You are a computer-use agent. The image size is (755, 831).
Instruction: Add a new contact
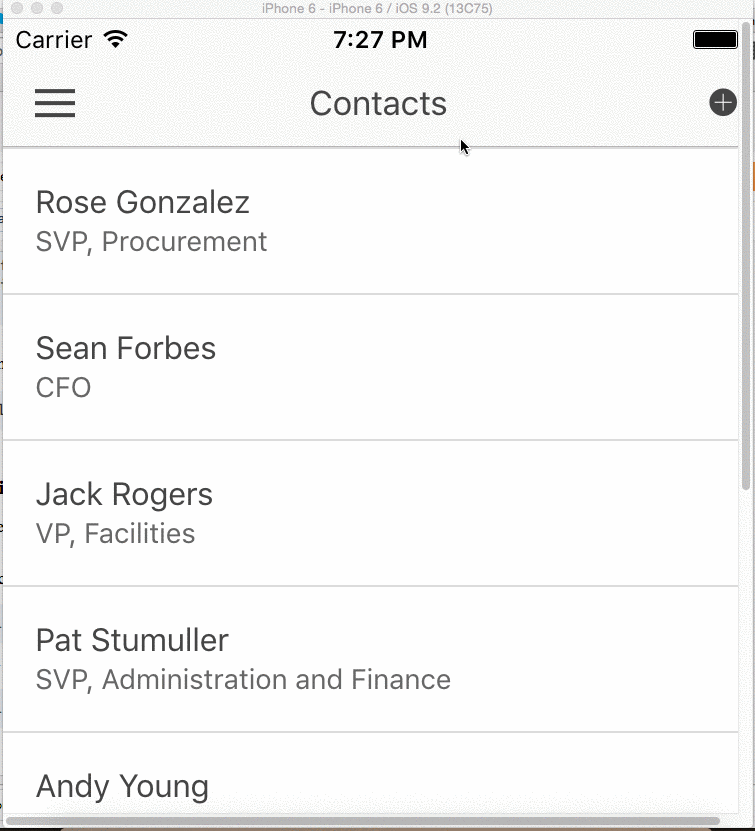pyautogui.click(x=722, y=102)
